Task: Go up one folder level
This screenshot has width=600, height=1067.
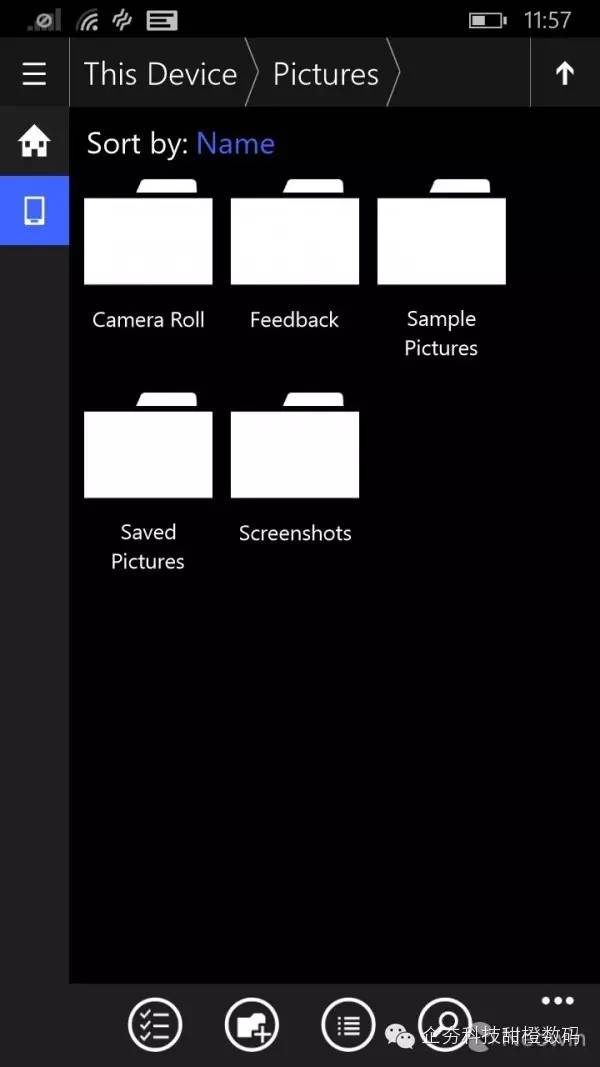Action: (564, 73)
